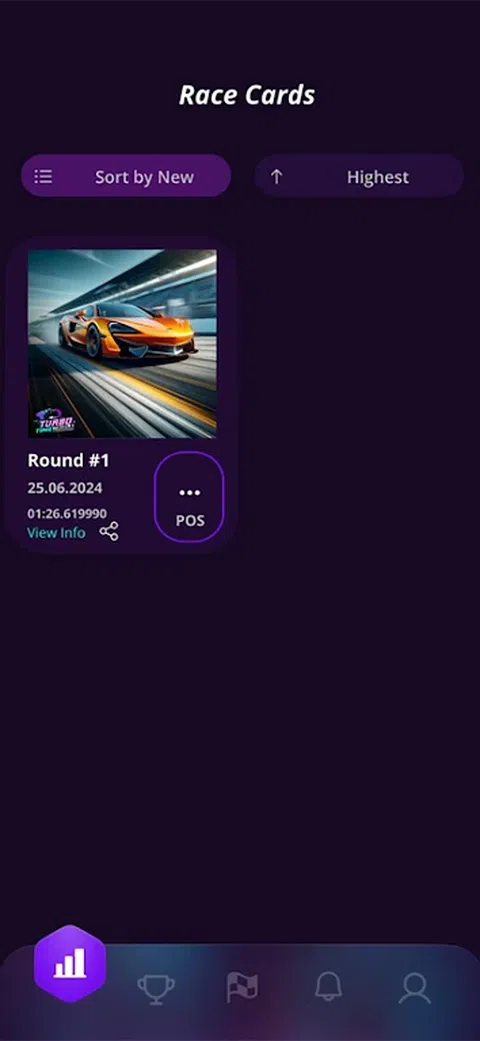Open the stats chart tab
The width and height of the screenshot is (480, 1041).
70,964
